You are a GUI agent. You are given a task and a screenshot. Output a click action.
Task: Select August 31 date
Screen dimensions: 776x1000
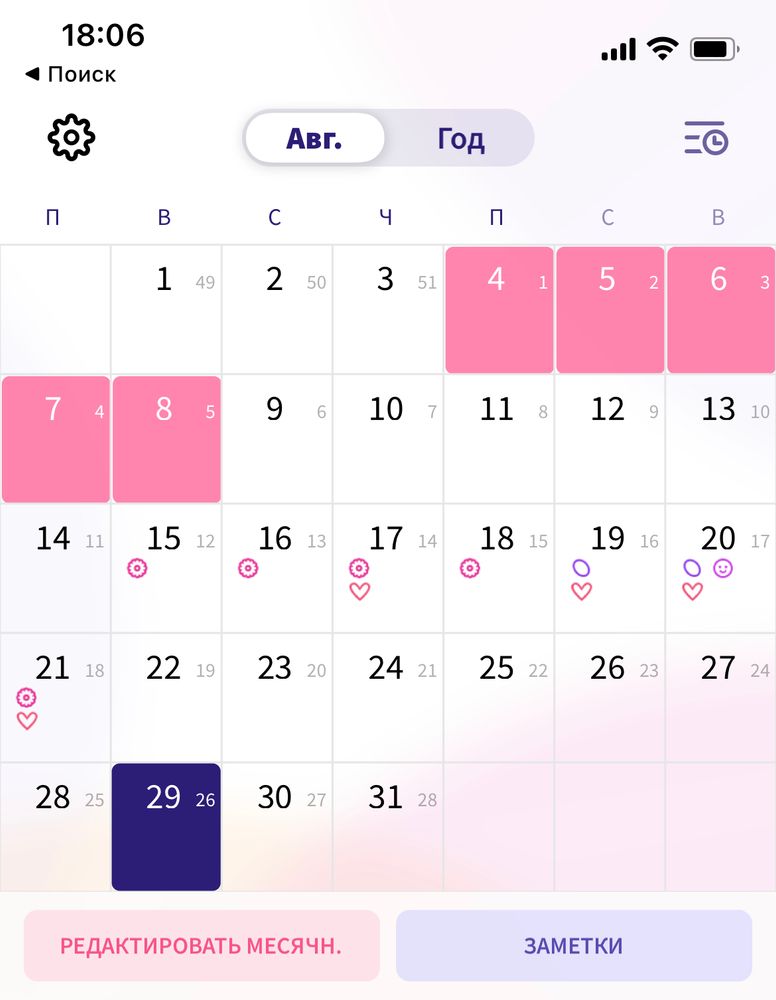coord(388,826)
